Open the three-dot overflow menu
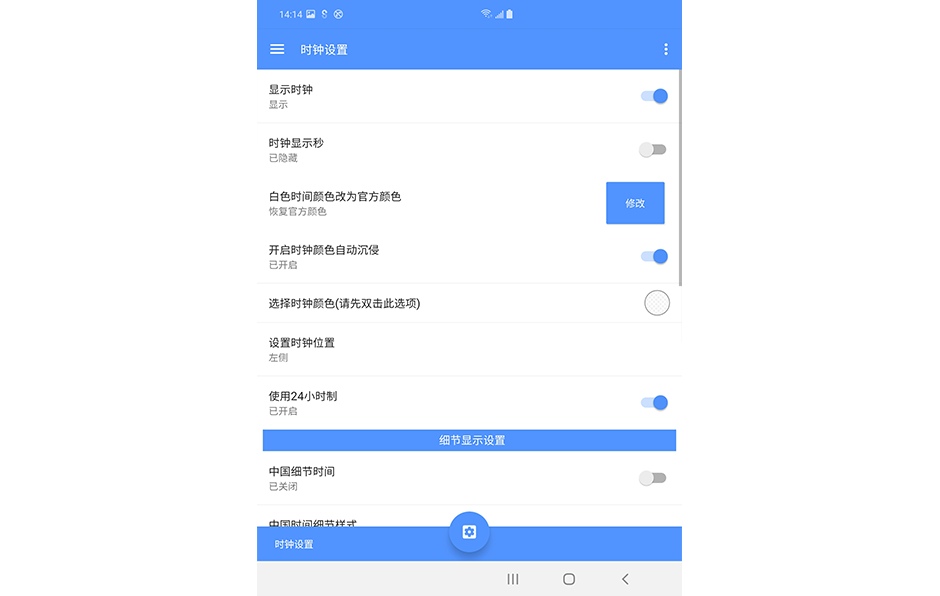The height and width of the screenshot is (596, 940). [666, 49]
